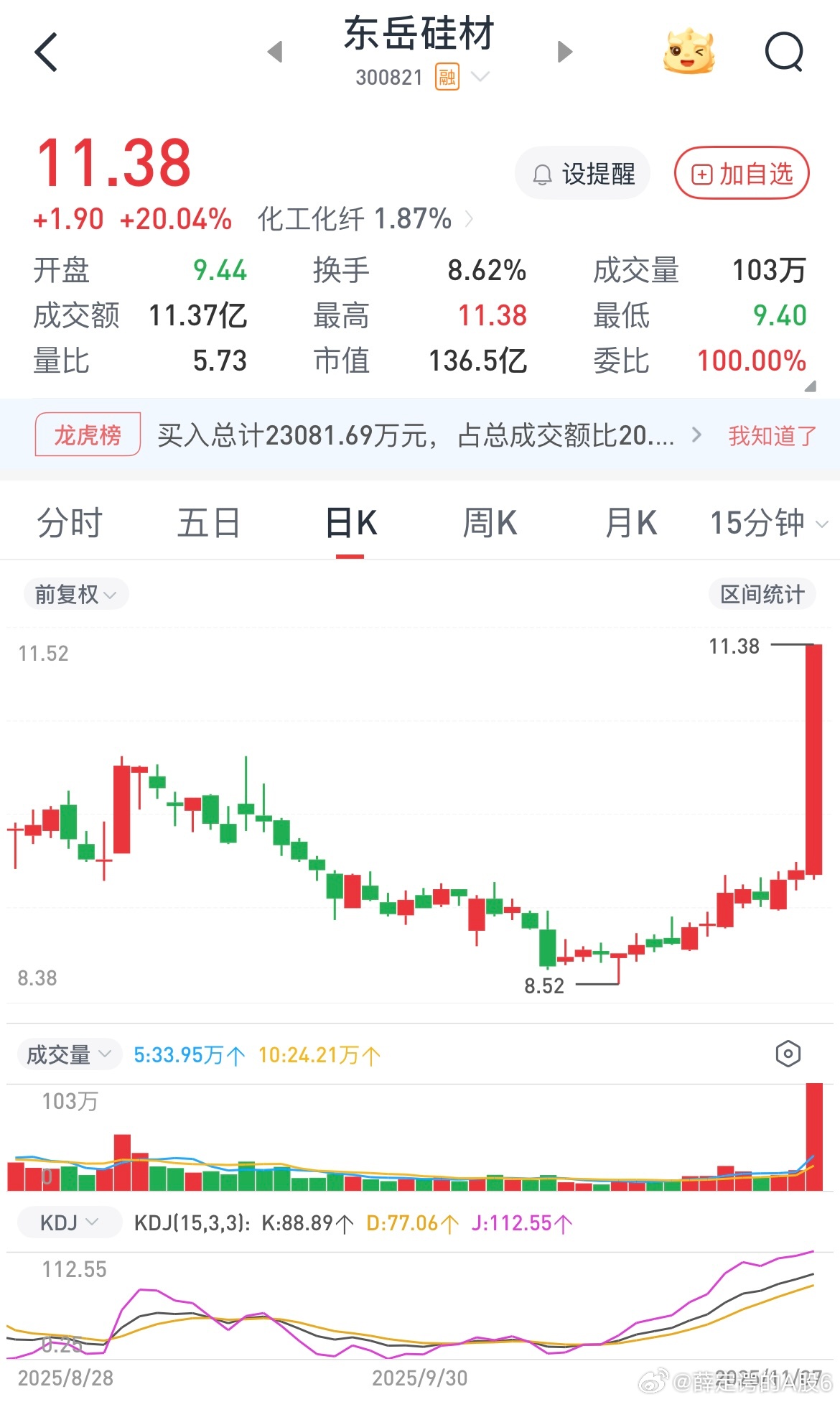Open 区间统计 interval statistics
Screen dimensions: 840x1402
pyautogui.click(x=762, y=594)
